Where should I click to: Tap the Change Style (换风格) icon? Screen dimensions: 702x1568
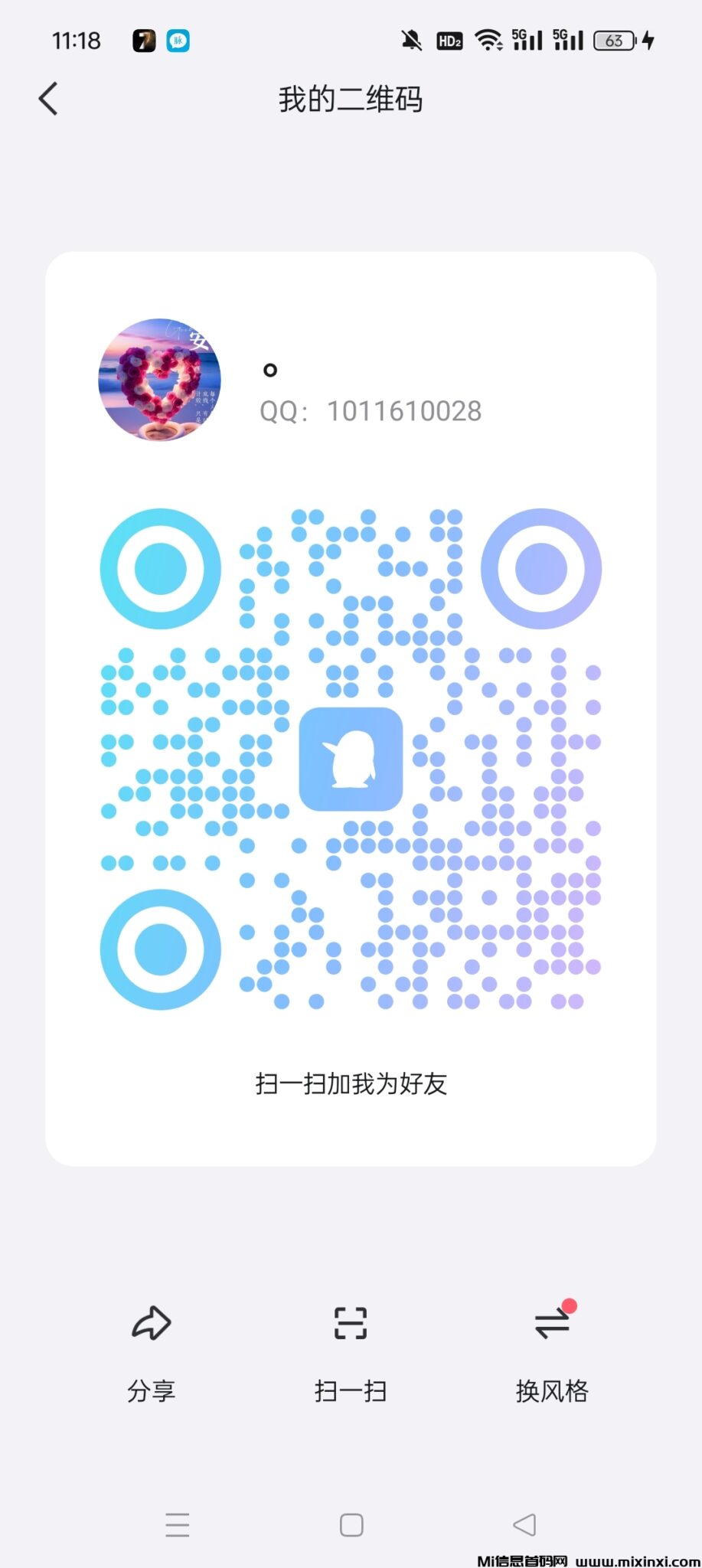[x=551, y=1322]
